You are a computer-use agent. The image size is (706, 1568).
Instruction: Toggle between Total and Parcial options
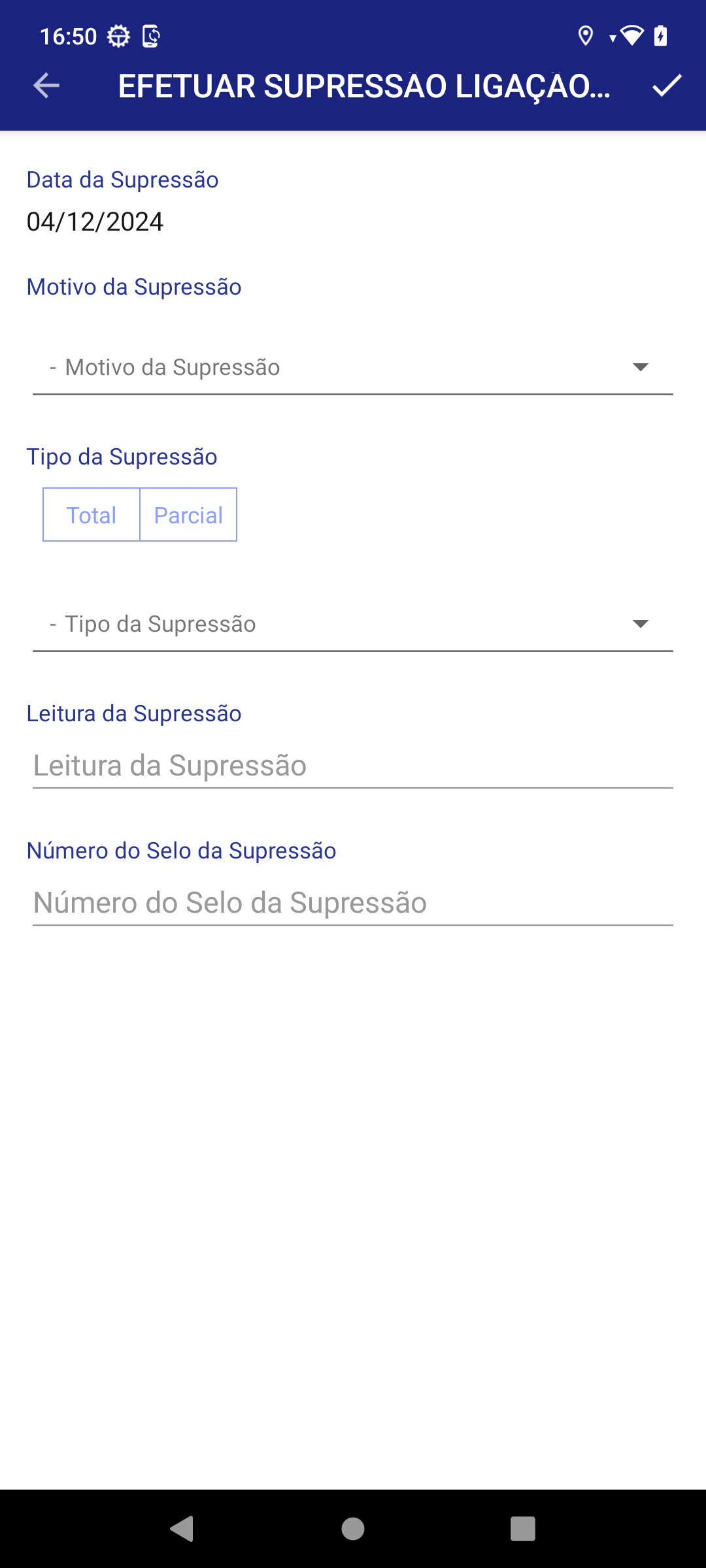pos(139,514)
